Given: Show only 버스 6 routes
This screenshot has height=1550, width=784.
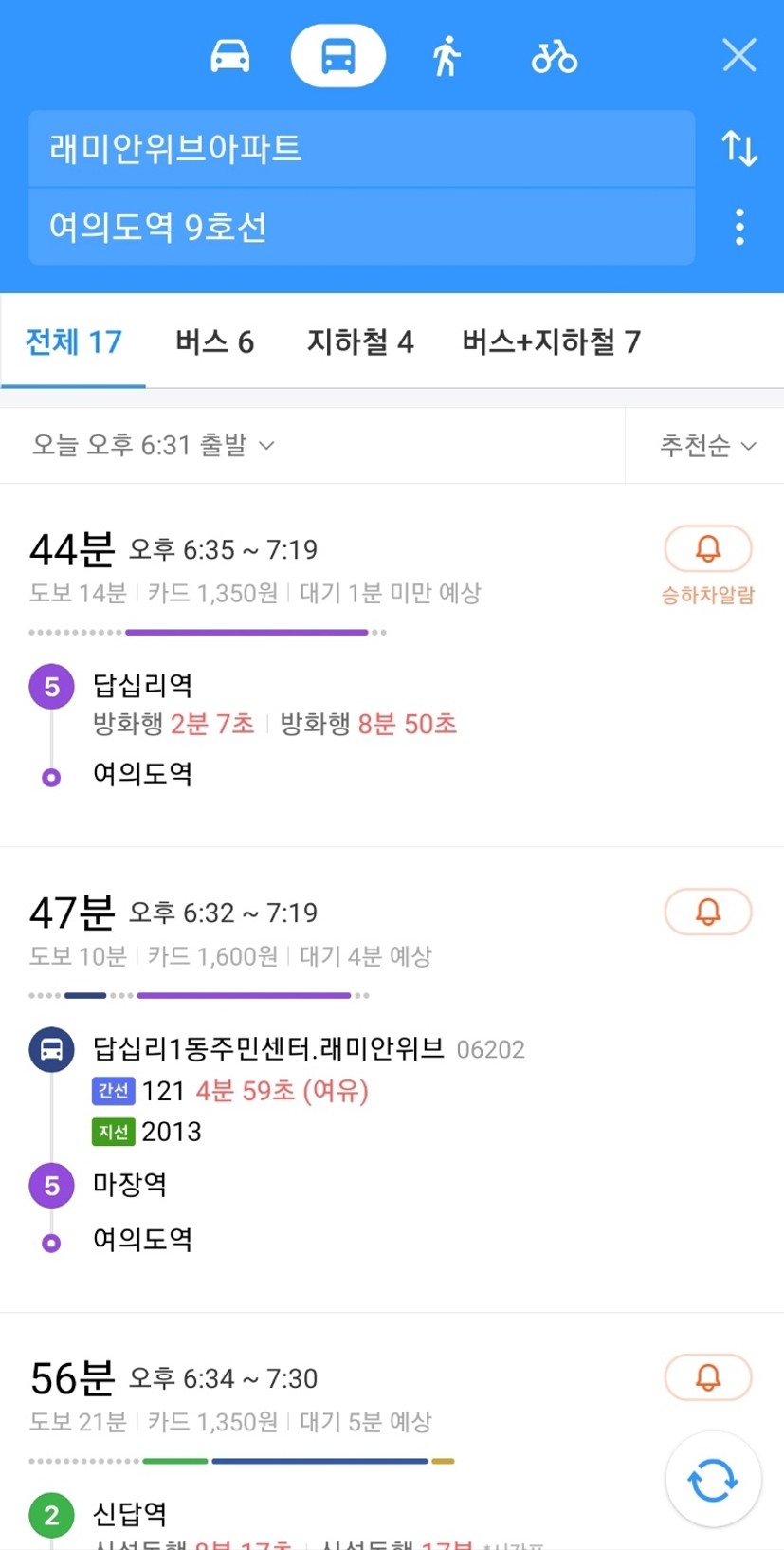Looking at the screenshot, I should 215,341.
